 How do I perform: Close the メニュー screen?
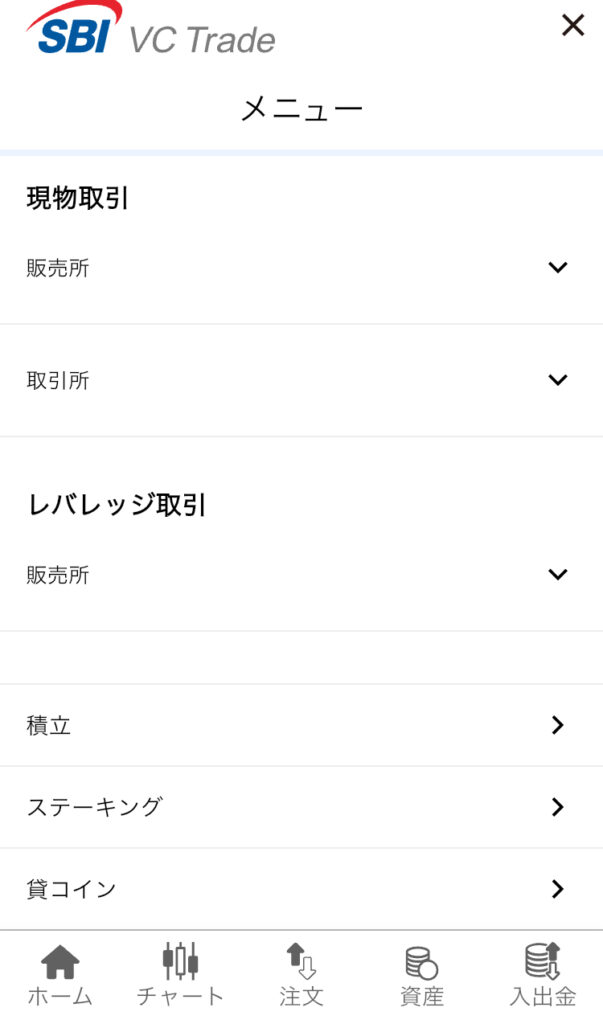[572, 26]
